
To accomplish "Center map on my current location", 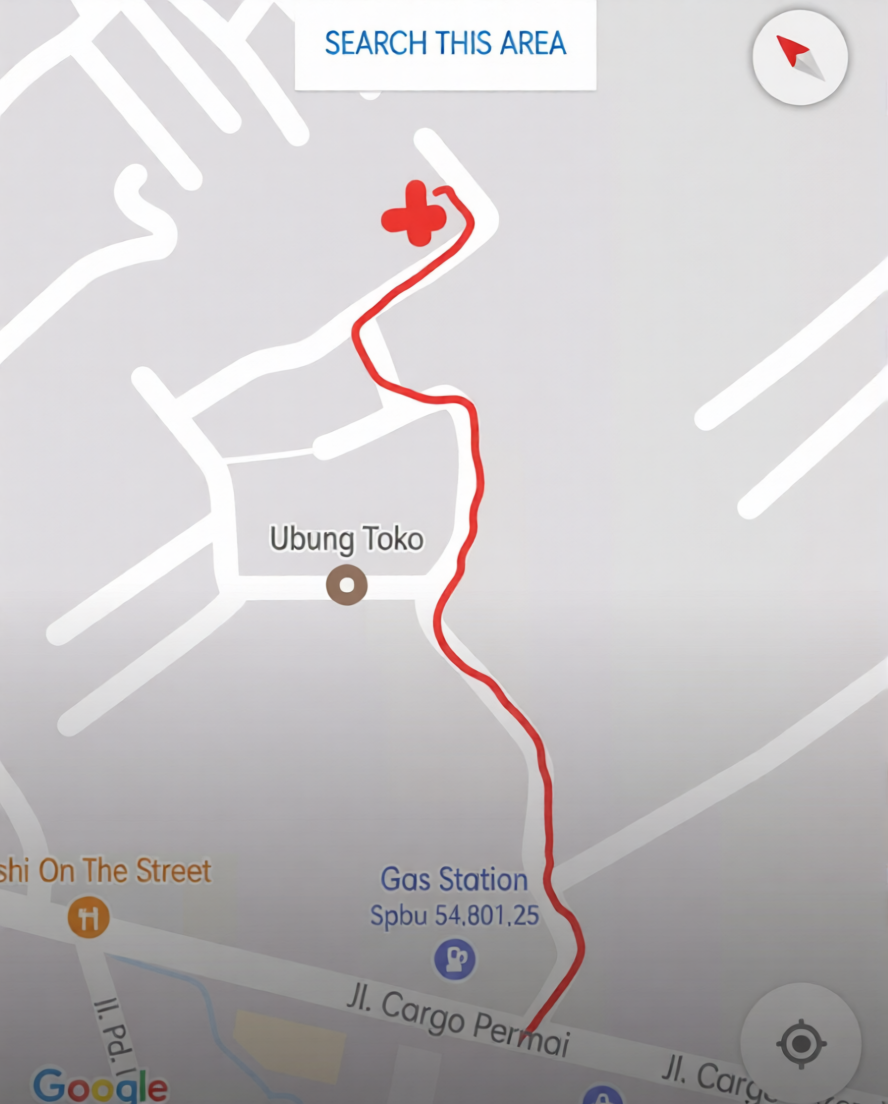I will pyautogui.click(x=800, y=1044).
